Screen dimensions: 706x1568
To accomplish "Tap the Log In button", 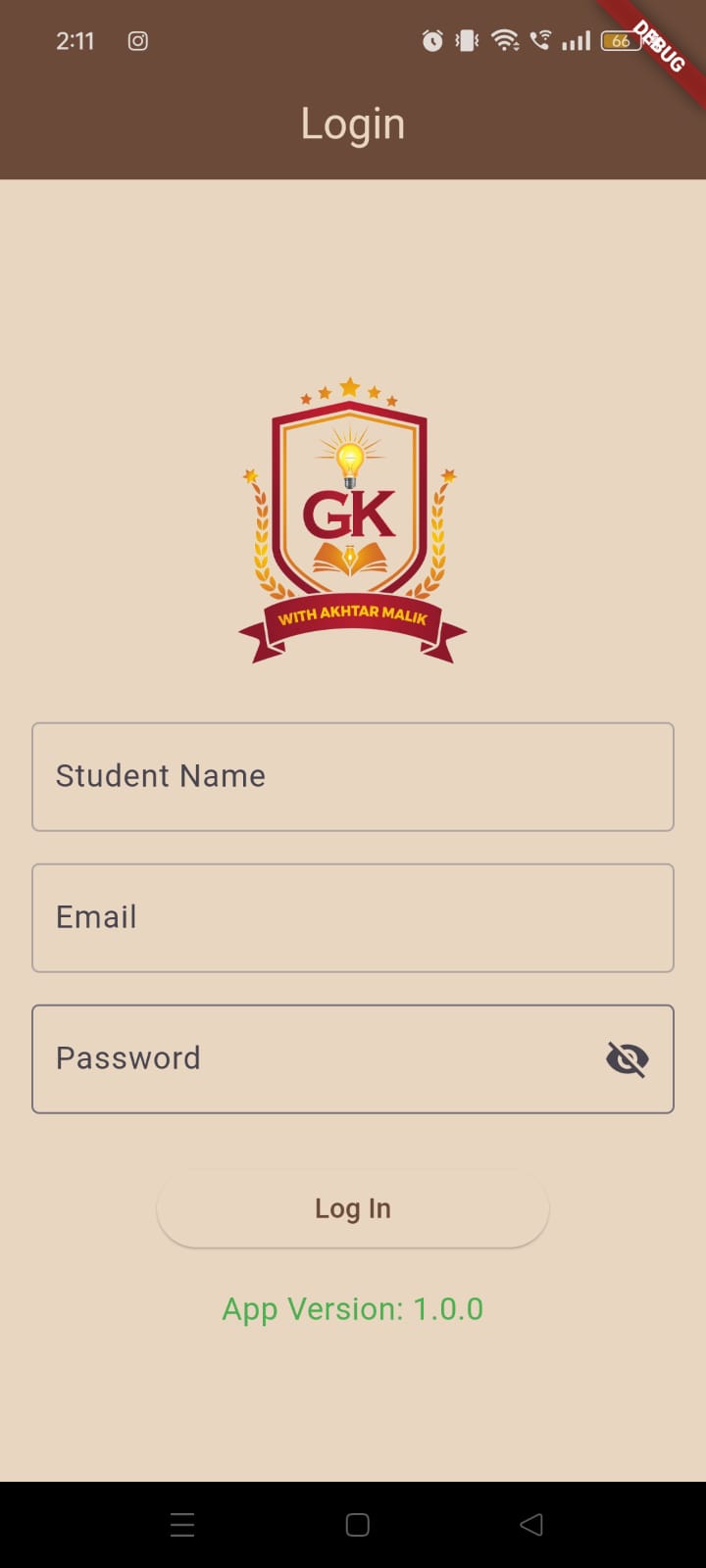I will point(353,1209).
